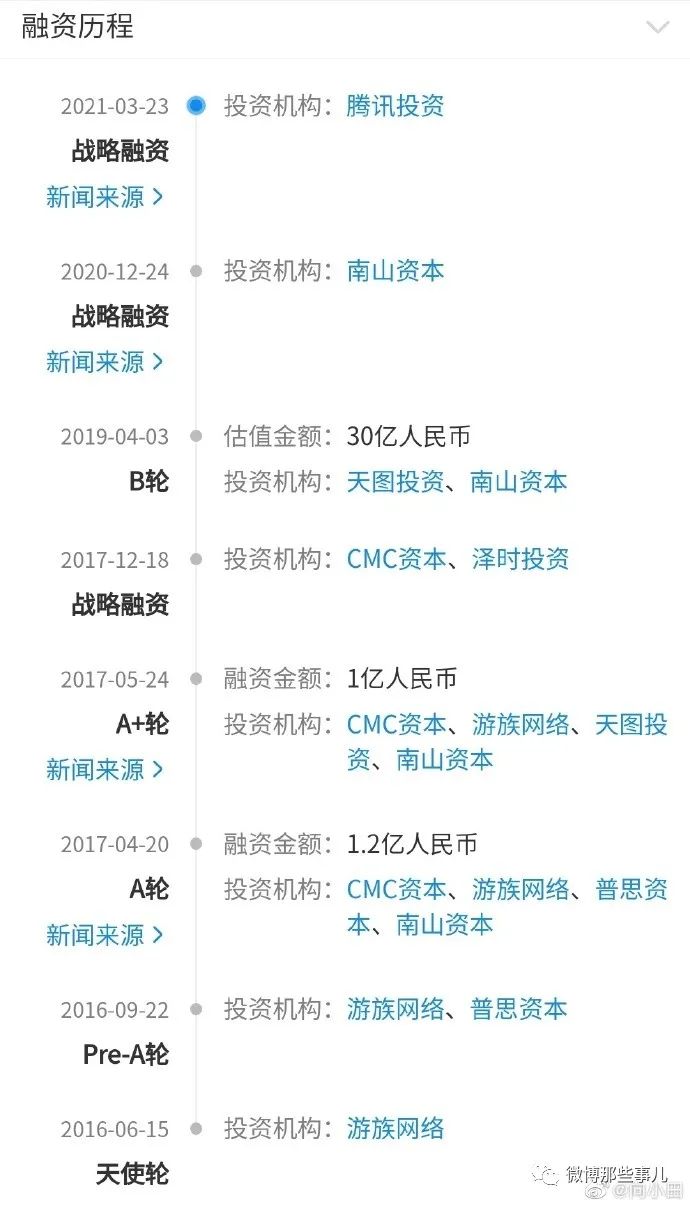Open 游族网络 in the A+轮 entry
Viewport: 690px width, 1206px height.
click(x=520, y=725)
